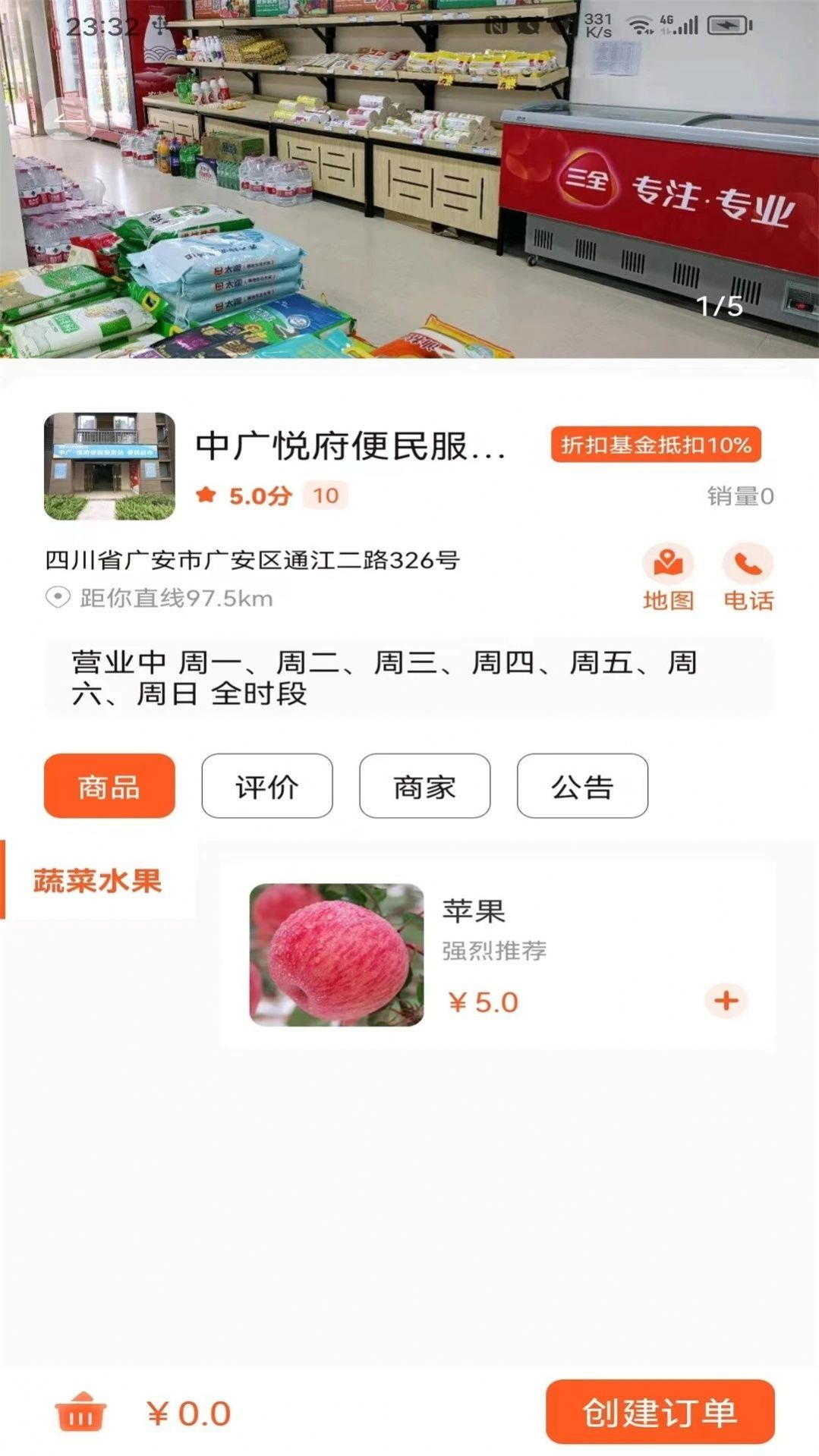Tap the star rating icon beside 5.0分
The height and width of the screenshot is (1456, 819).
point(206,495)
